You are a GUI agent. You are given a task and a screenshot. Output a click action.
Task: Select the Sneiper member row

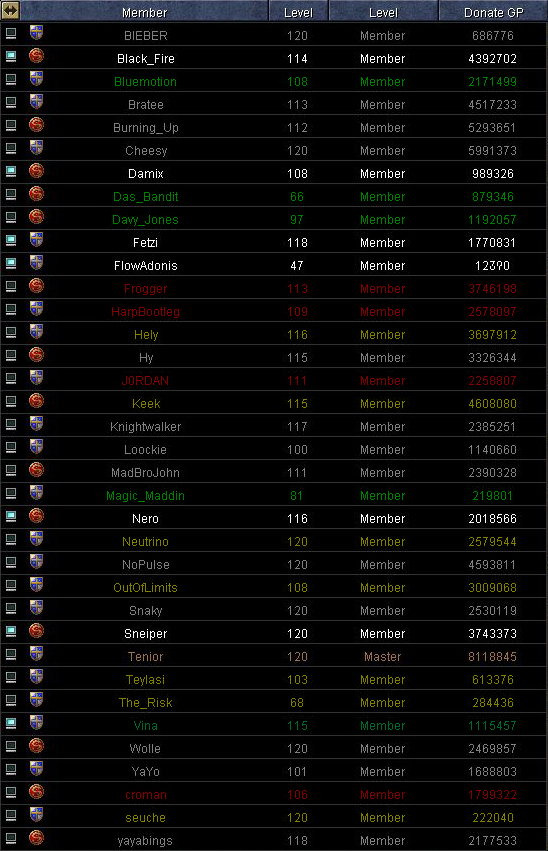(x=274, y=633)
